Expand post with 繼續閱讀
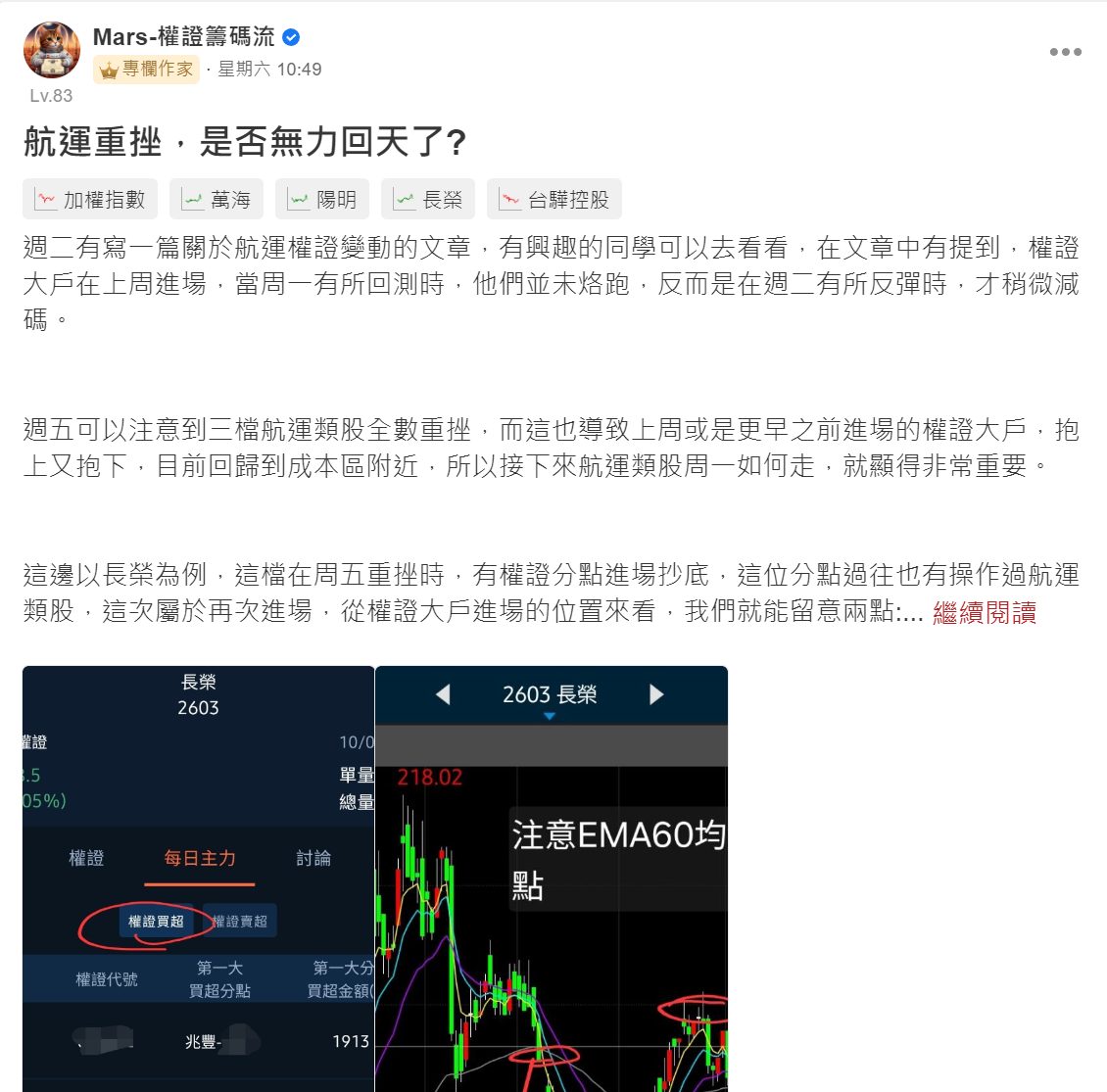The image size is (1107, 1092). pos(985,613)
